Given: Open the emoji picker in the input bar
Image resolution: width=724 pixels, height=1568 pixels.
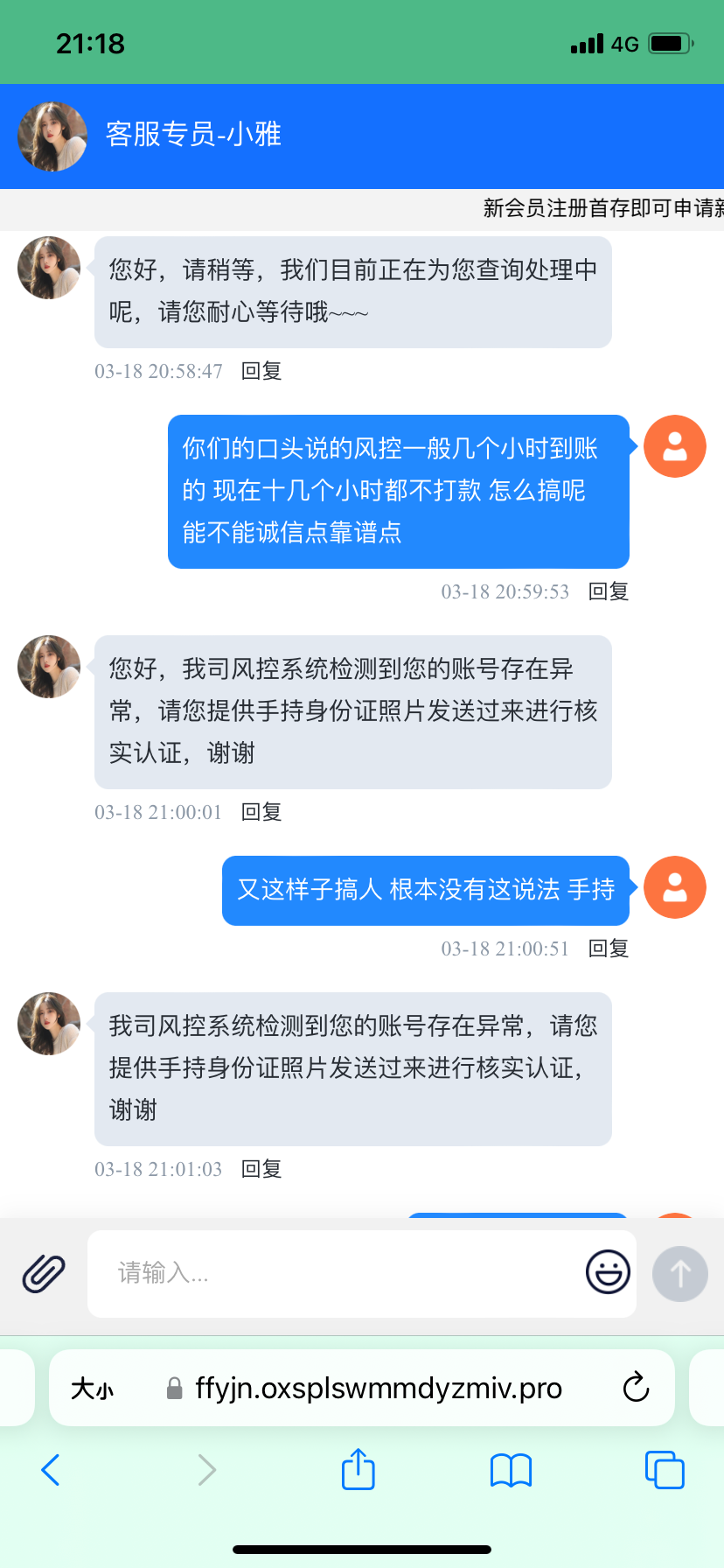Looking at the screenshot, I should coord(607,1273).
